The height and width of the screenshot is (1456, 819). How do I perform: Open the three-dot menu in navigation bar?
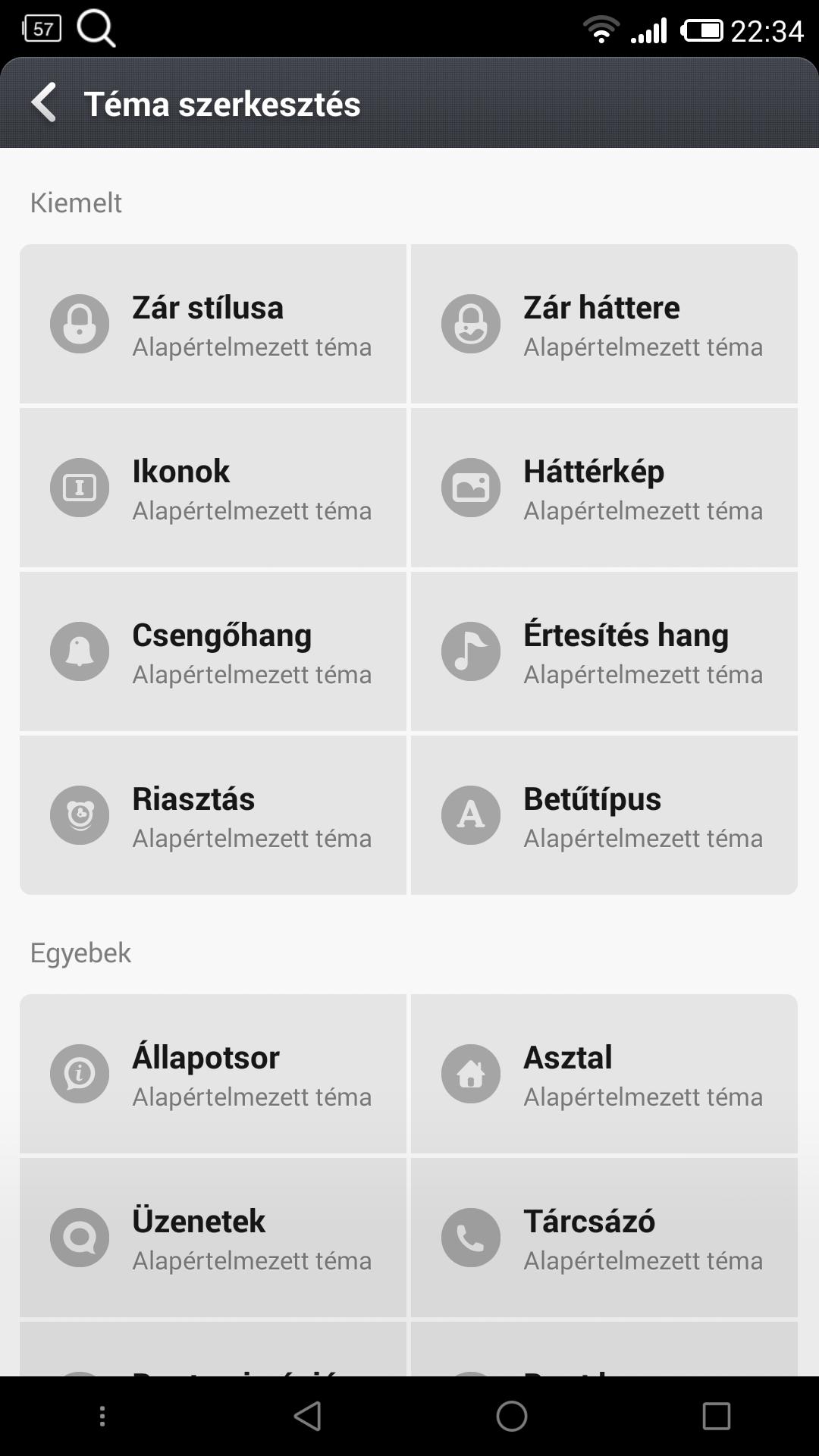pos(102,1416)
